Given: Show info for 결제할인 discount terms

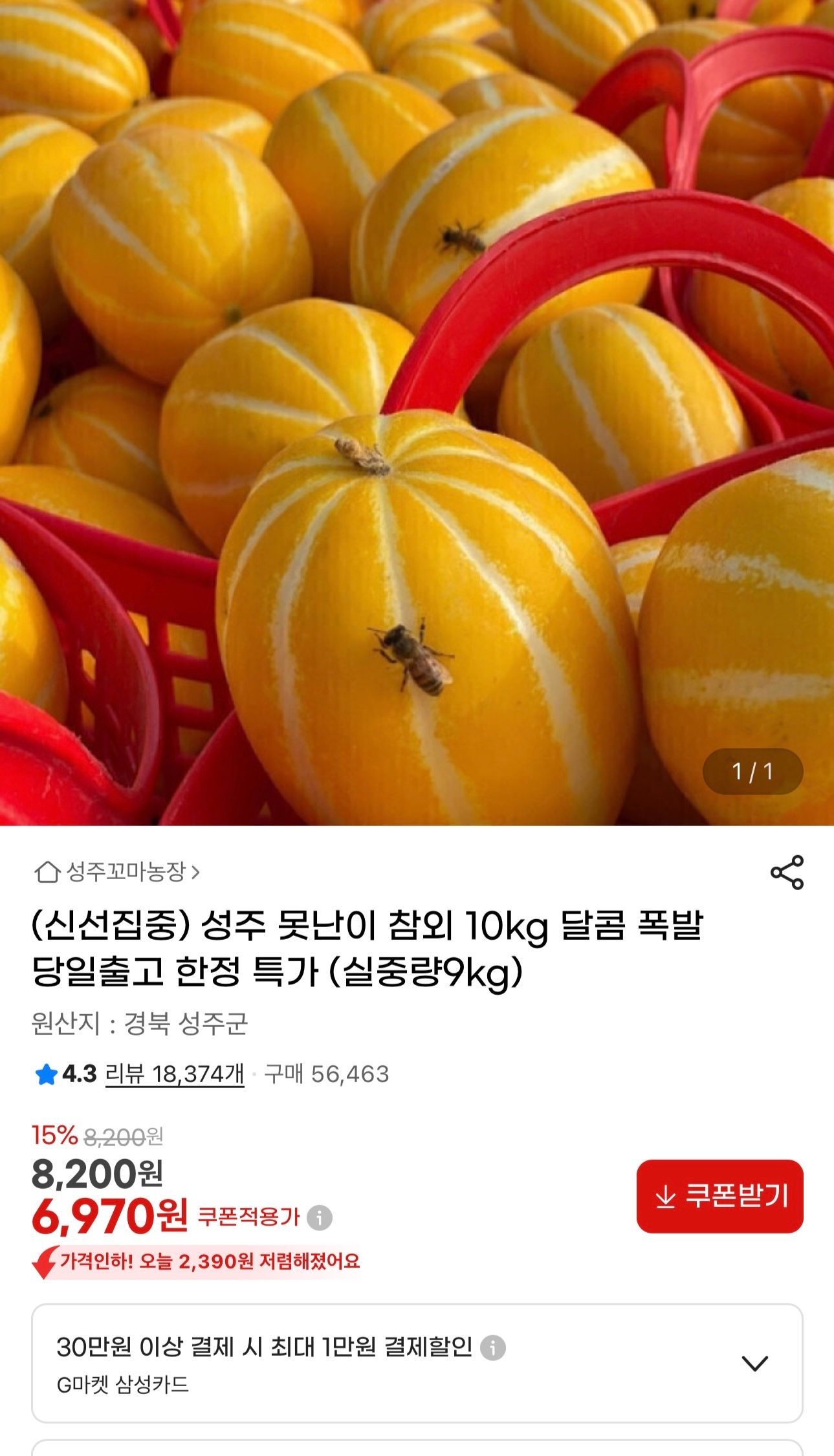Looking at the screenshot, I should coord(492,1347).
